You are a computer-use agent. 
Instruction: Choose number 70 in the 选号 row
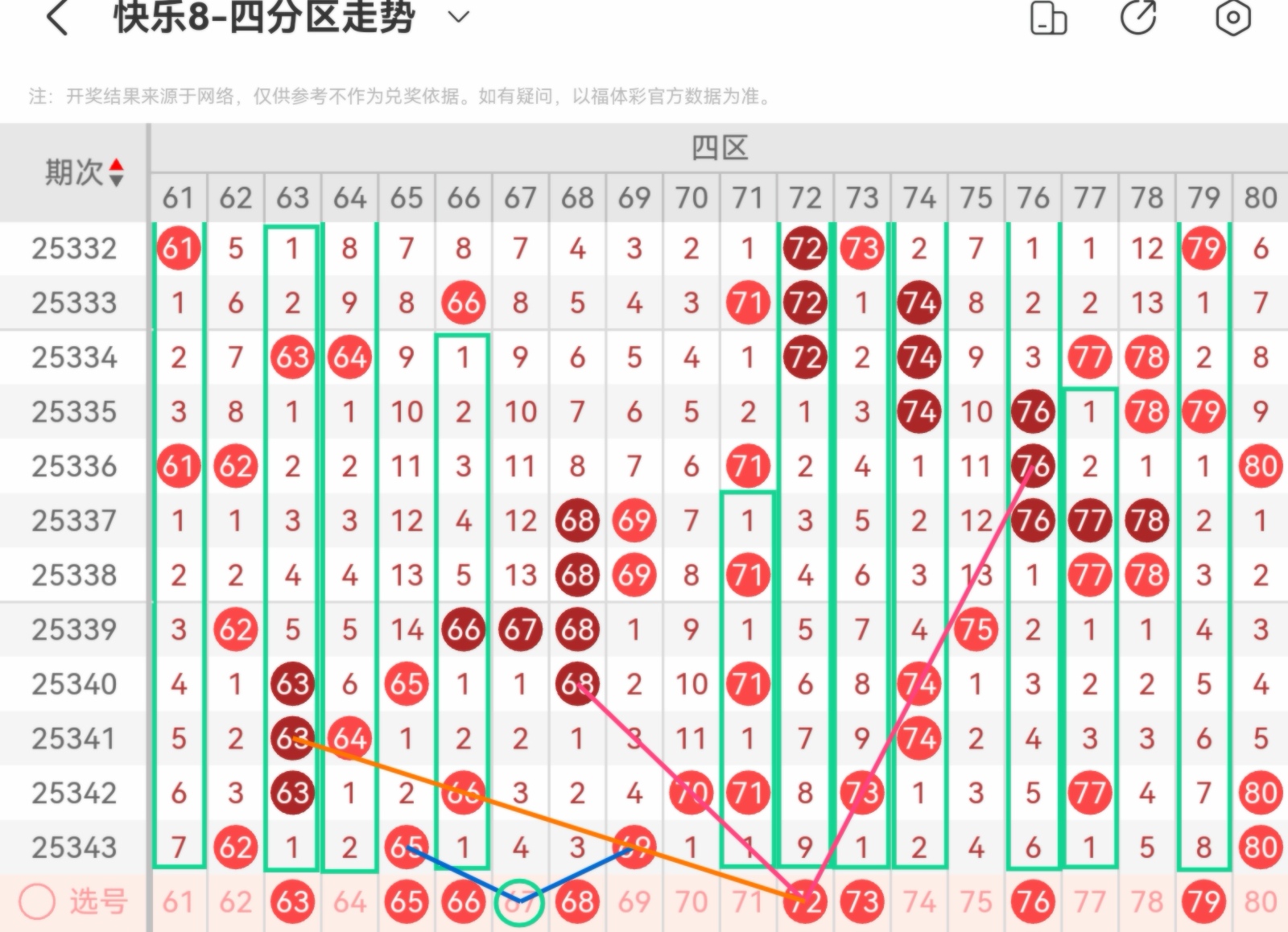691,902
